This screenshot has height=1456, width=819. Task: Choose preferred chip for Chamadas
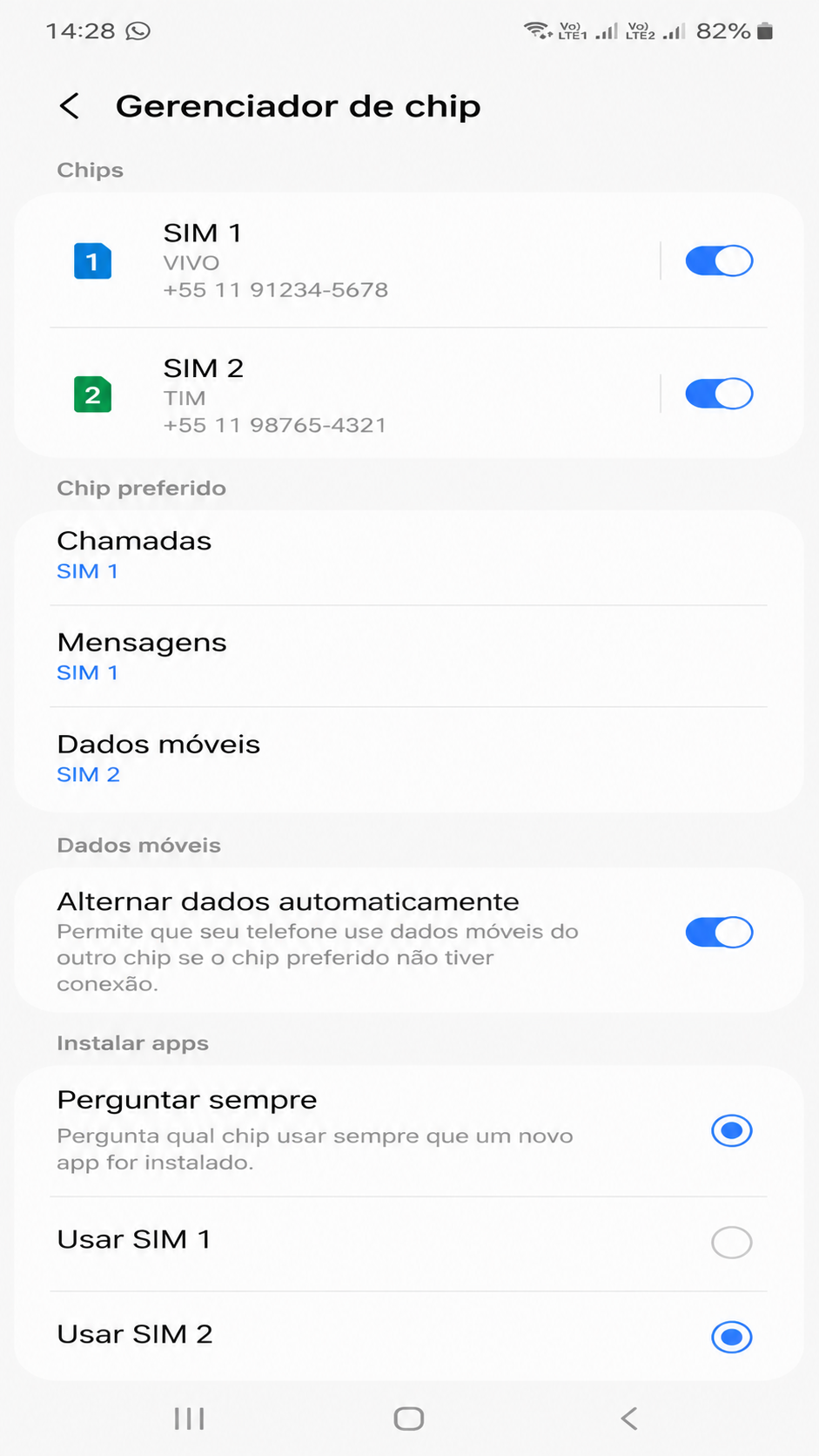[x=409, y=555]
